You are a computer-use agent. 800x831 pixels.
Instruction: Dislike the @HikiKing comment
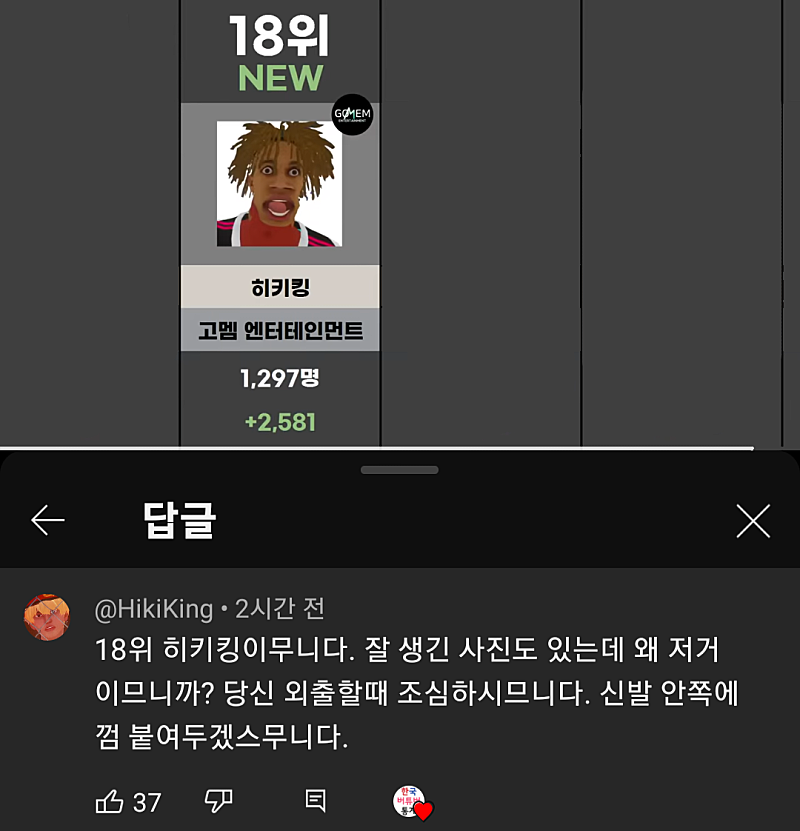[219, 800]
